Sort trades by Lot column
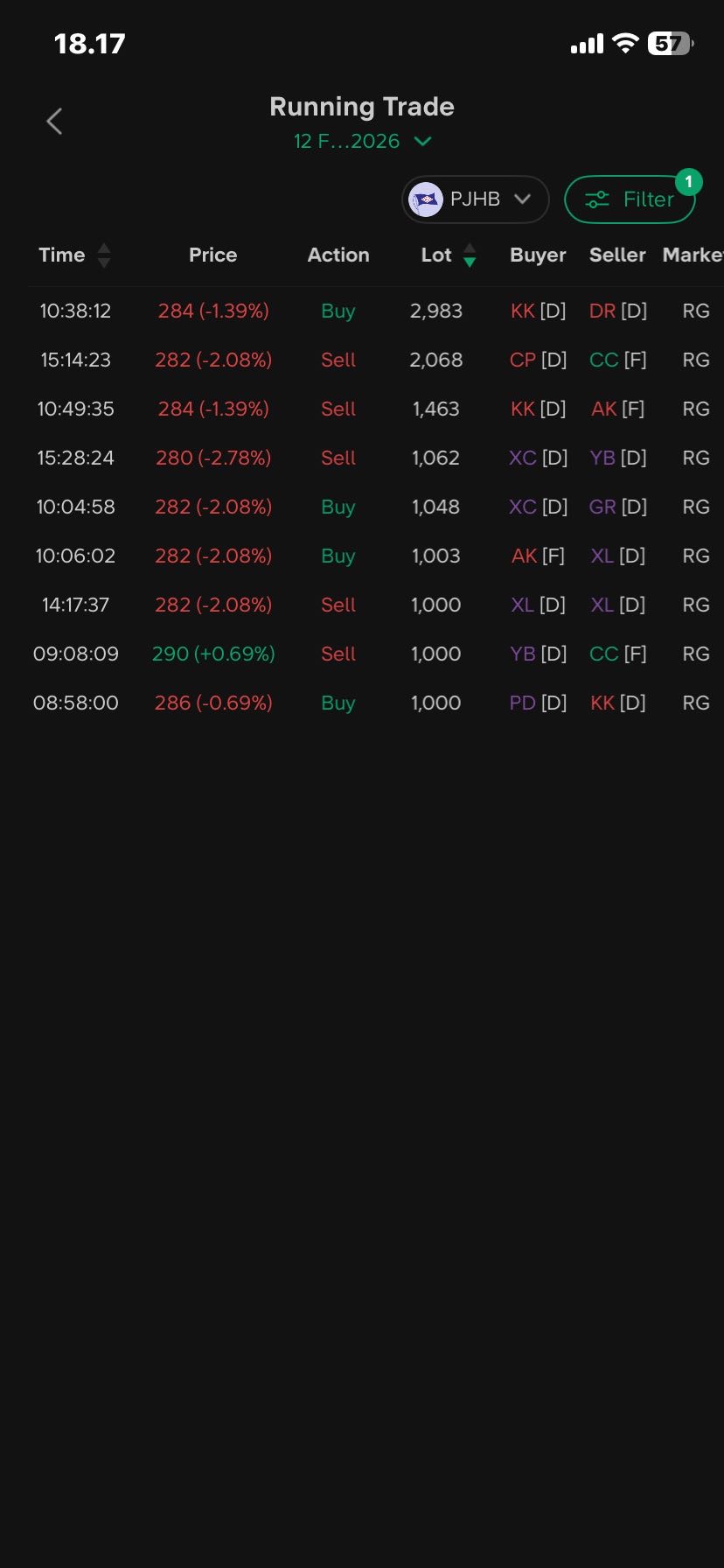 (449, 255)
